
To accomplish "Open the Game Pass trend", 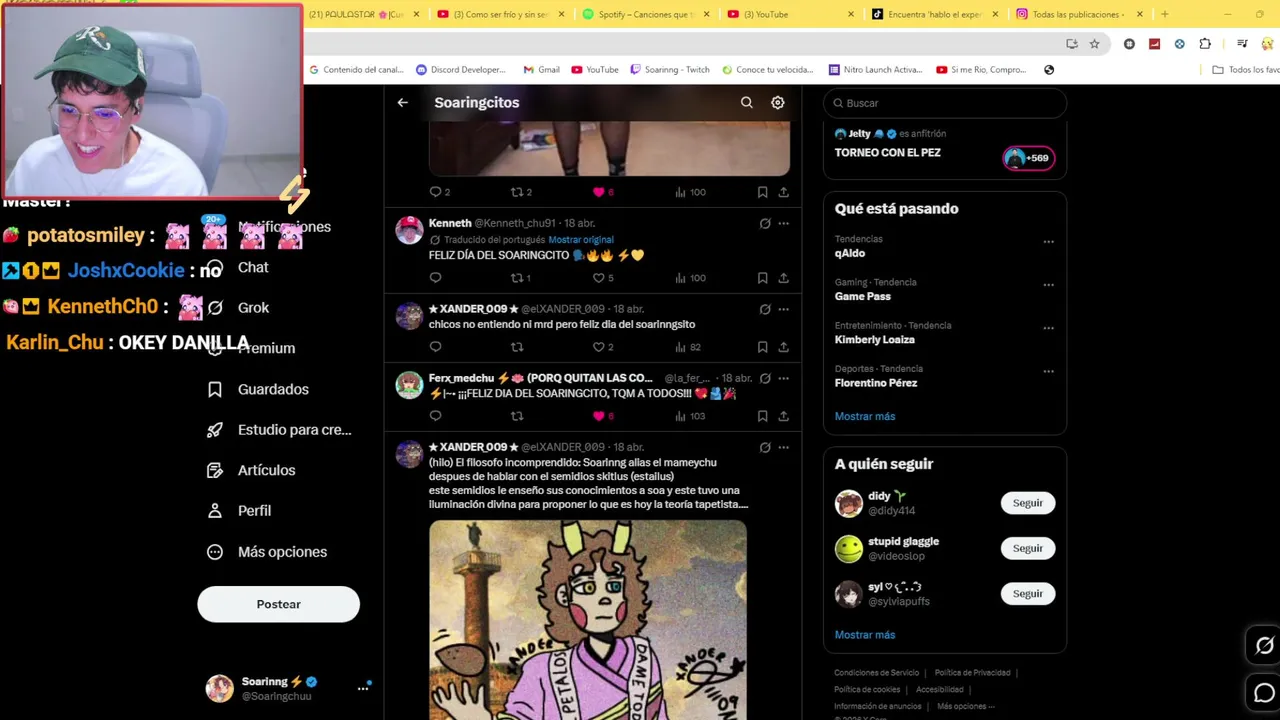I will point(862,296).
